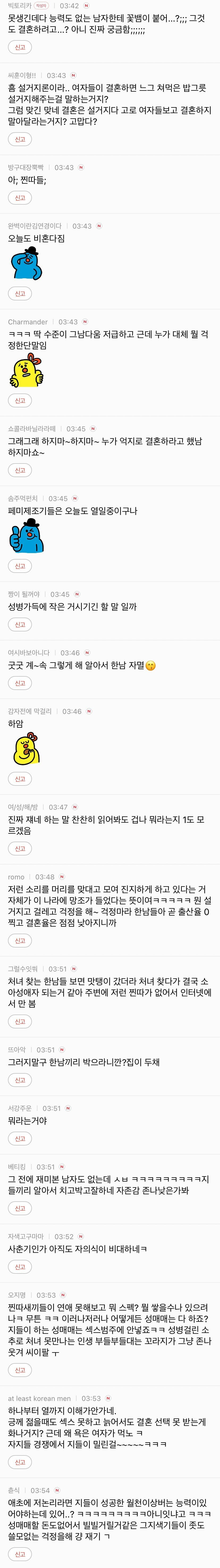Report 쇼콜라바닐라라떼's comment
Screen dimensions: 220x1568
[20, 470]
